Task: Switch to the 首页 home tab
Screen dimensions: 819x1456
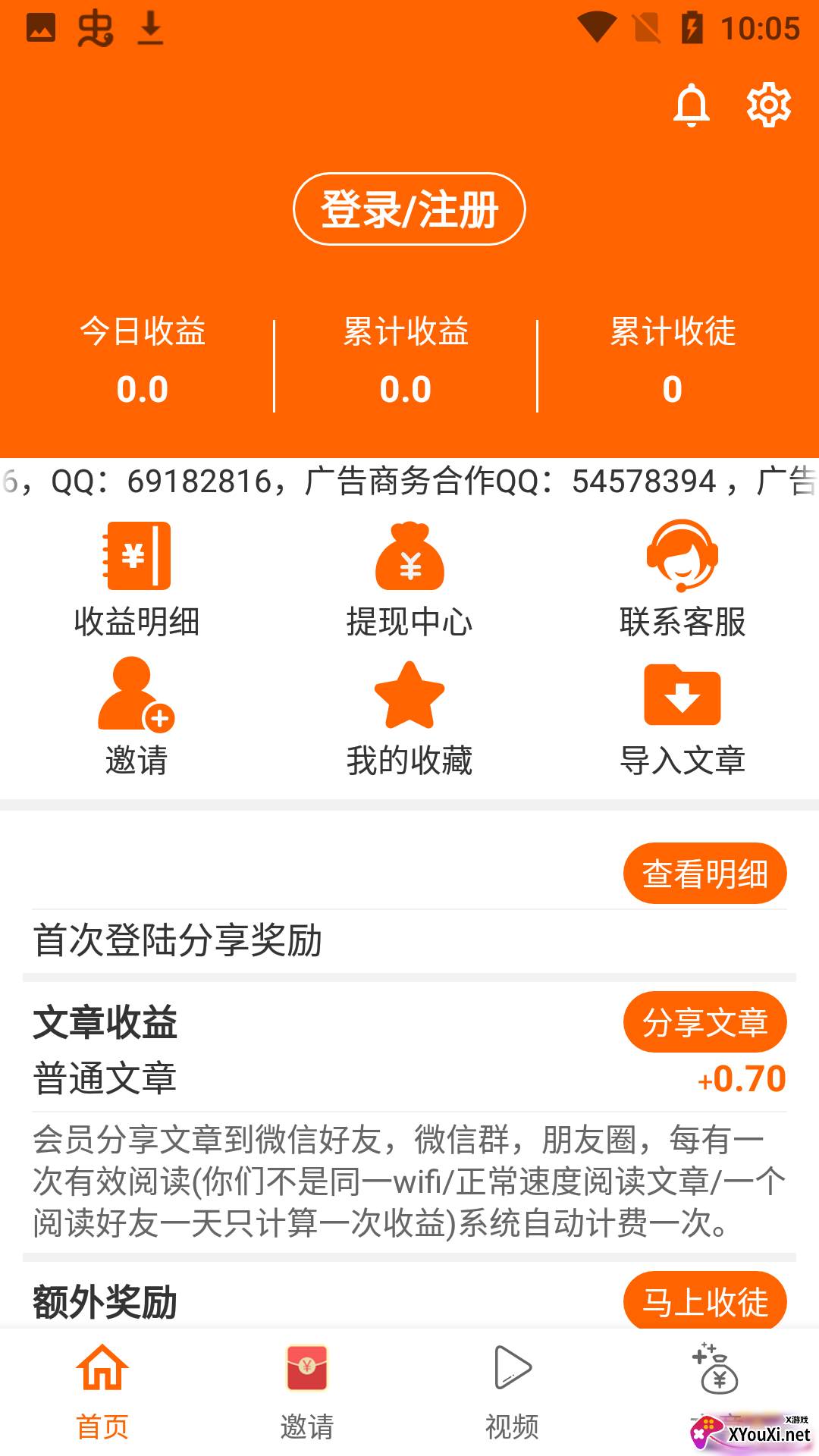Action: click(102, 1392)
